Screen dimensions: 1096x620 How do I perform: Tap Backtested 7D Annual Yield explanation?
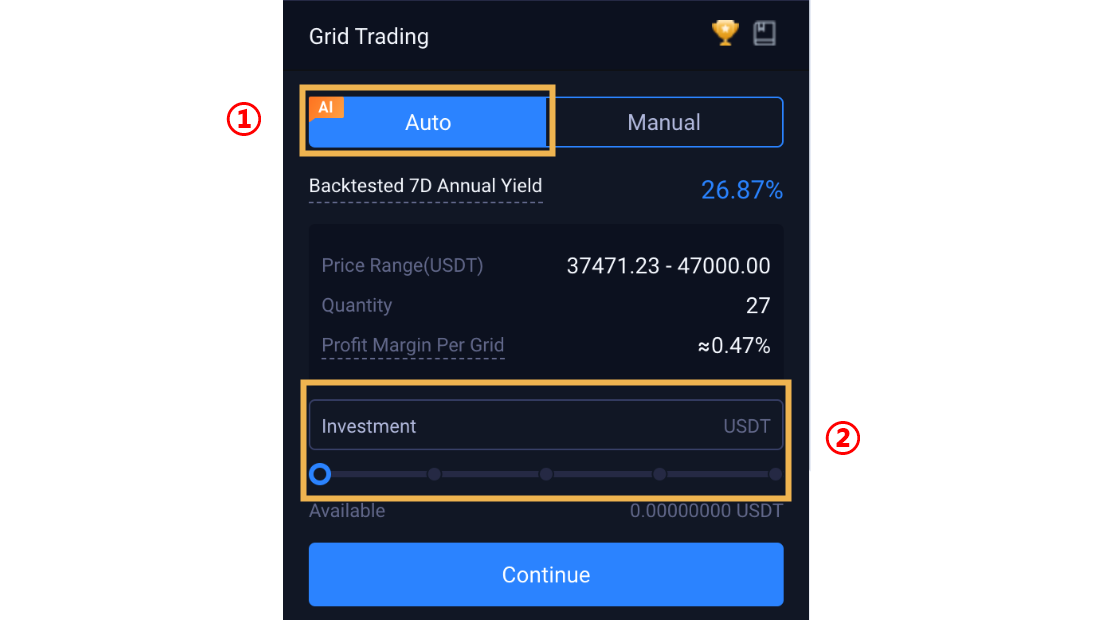pyautogui.click(x=425, y=186)
